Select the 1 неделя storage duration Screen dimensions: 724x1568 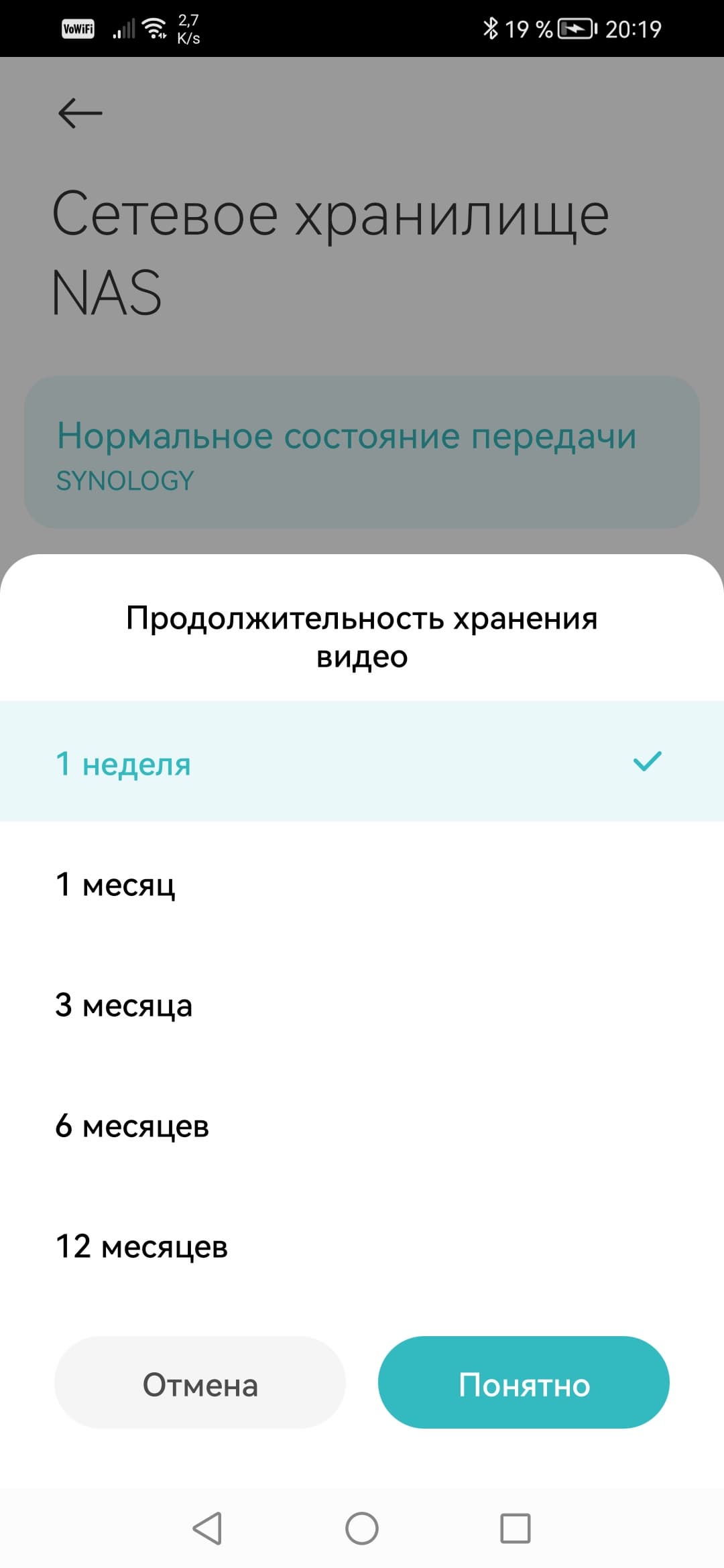click(362, 762)
